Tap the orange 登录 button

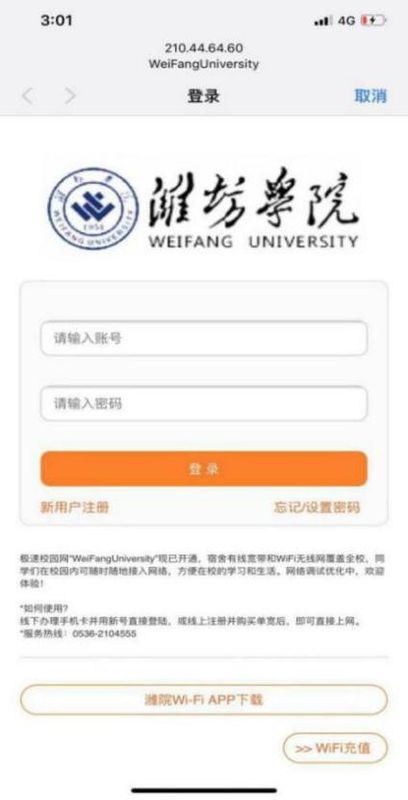coord(204,468)
